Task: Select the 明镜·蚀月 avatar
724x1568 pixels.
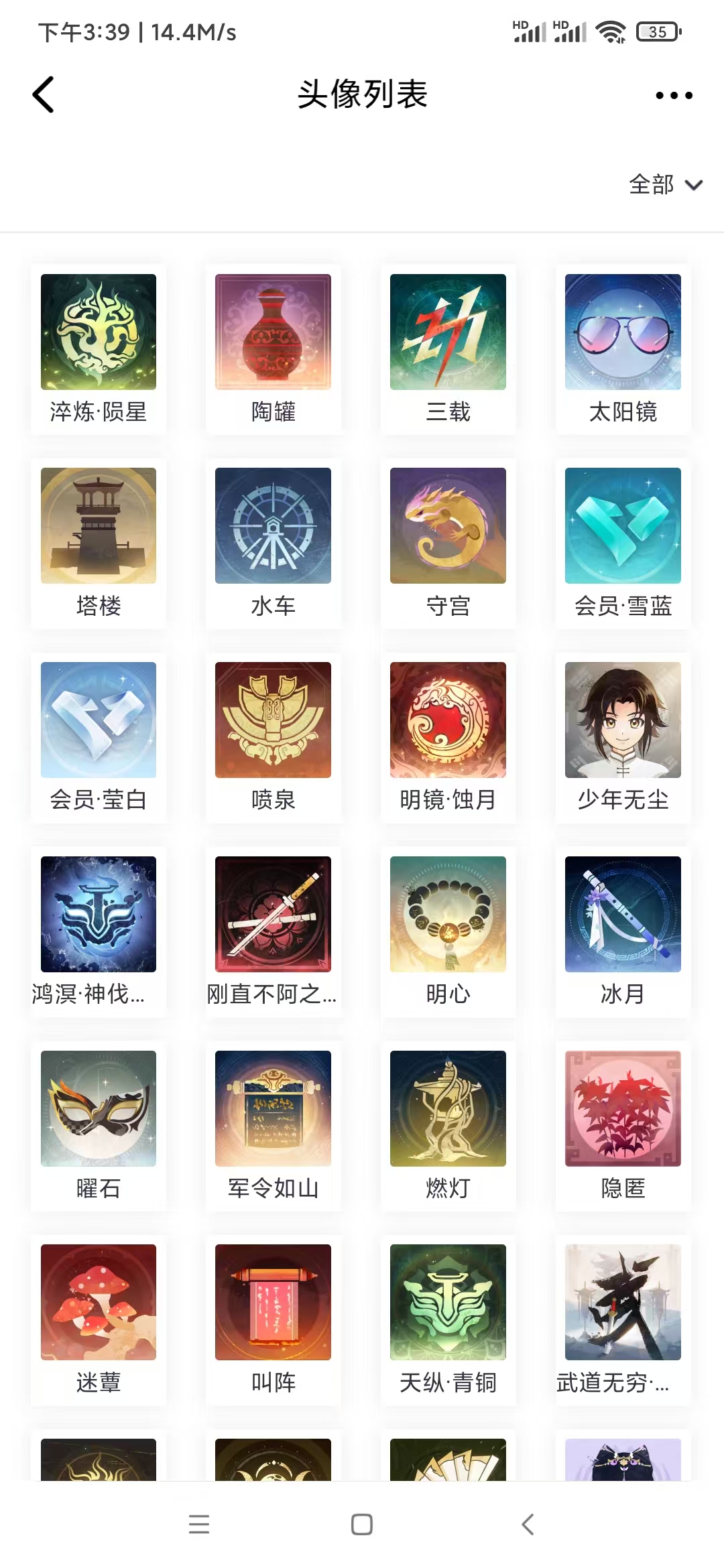Action: 448,720
